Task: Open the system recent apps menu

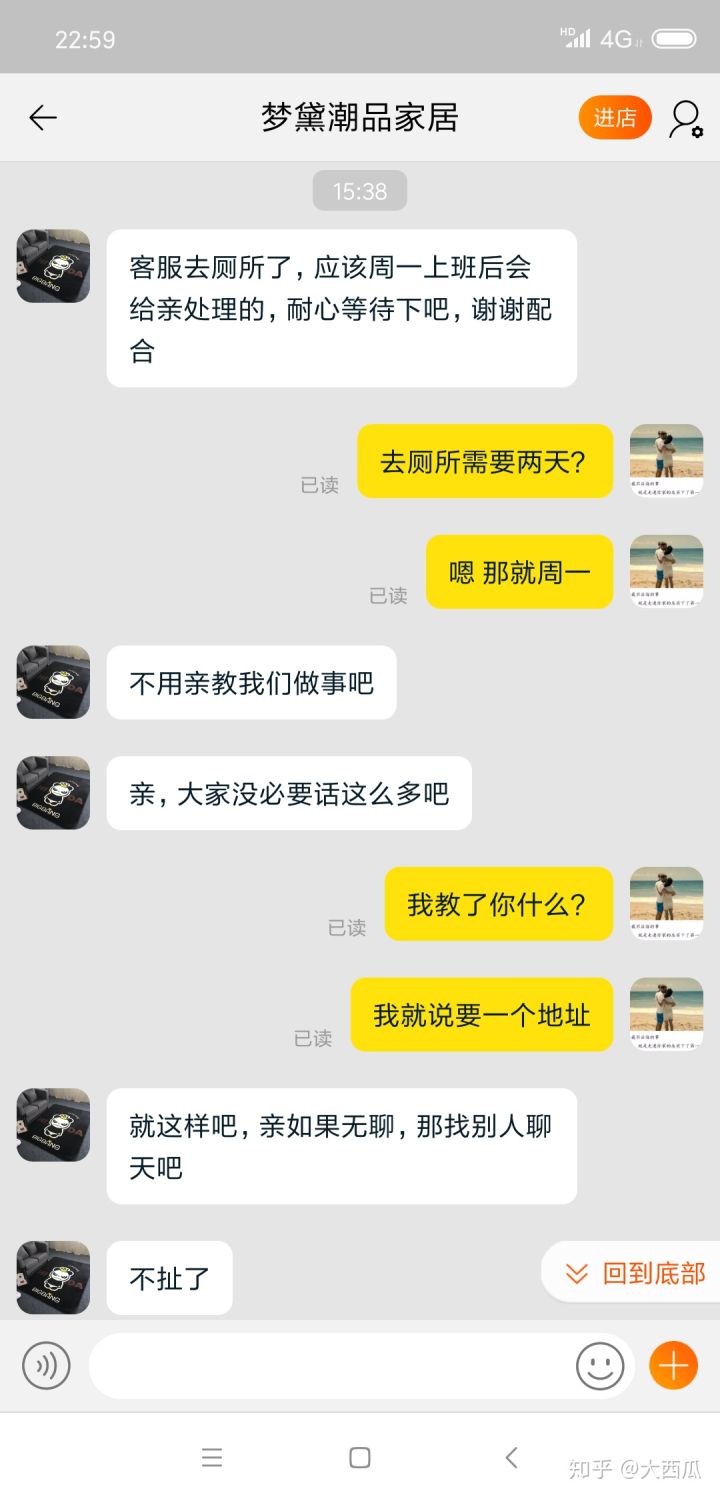Action: pyautogui.click(x=212, y=1458)
